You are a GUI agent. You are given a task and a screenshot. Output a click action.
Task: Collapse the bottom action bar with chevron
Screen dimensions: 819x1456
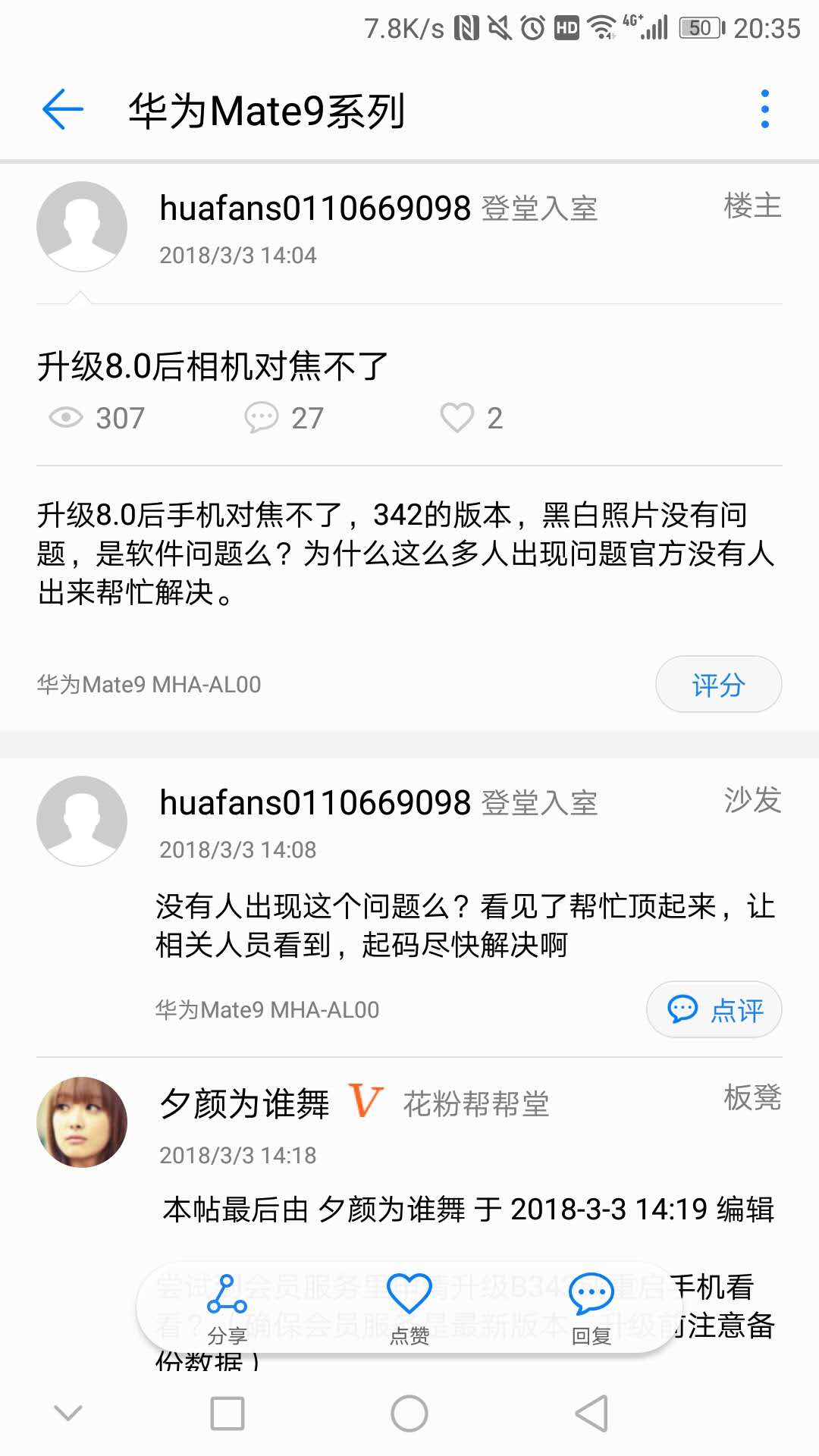[x=68, y=1410]
